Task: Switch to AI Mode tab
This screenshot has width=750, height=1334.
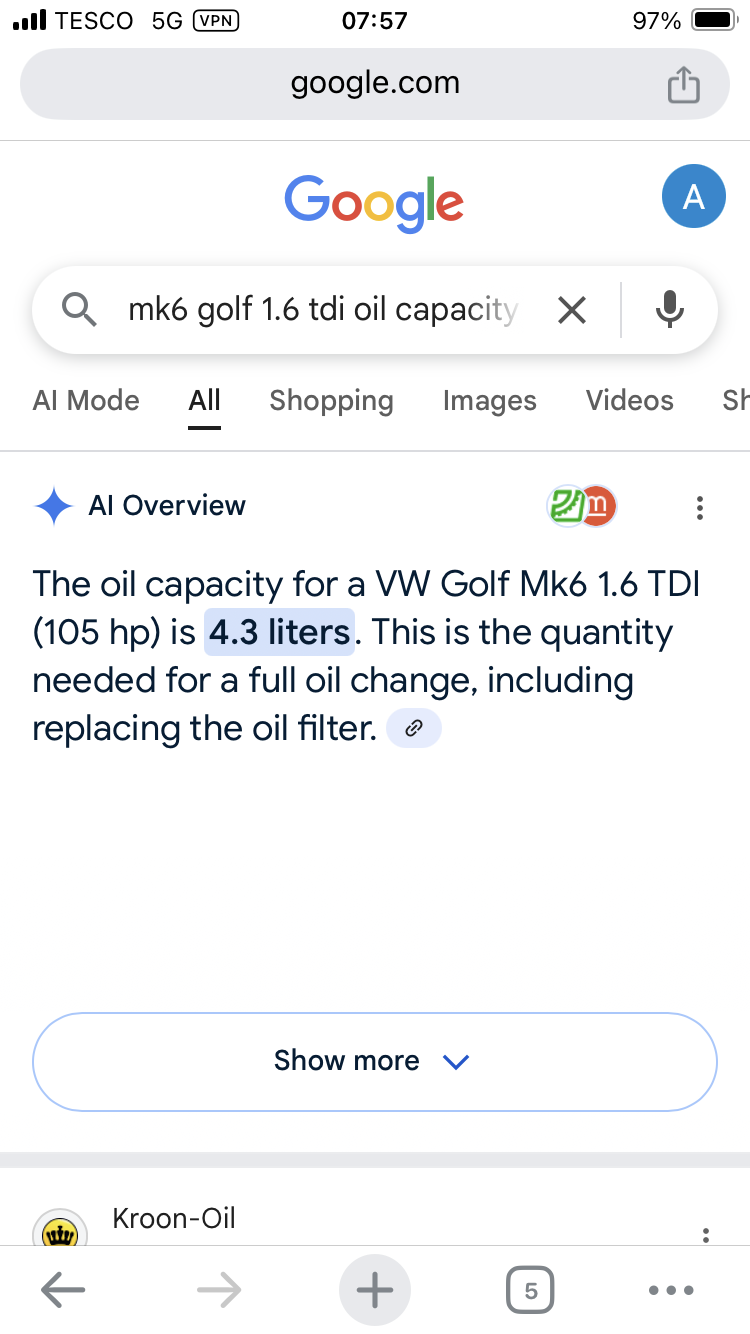Action: [86, 401]
